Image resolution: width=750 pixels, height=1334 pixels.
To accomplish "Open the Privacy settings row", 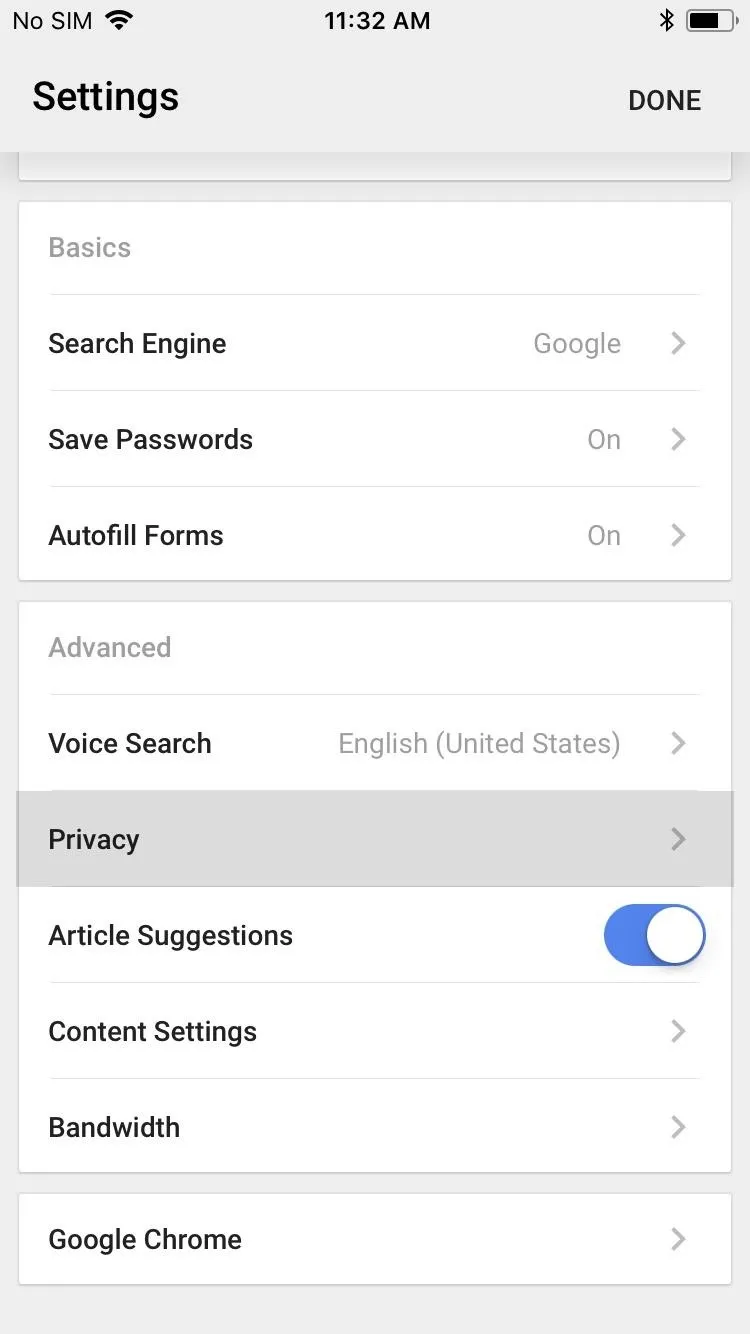I will (x=375, y=839).
